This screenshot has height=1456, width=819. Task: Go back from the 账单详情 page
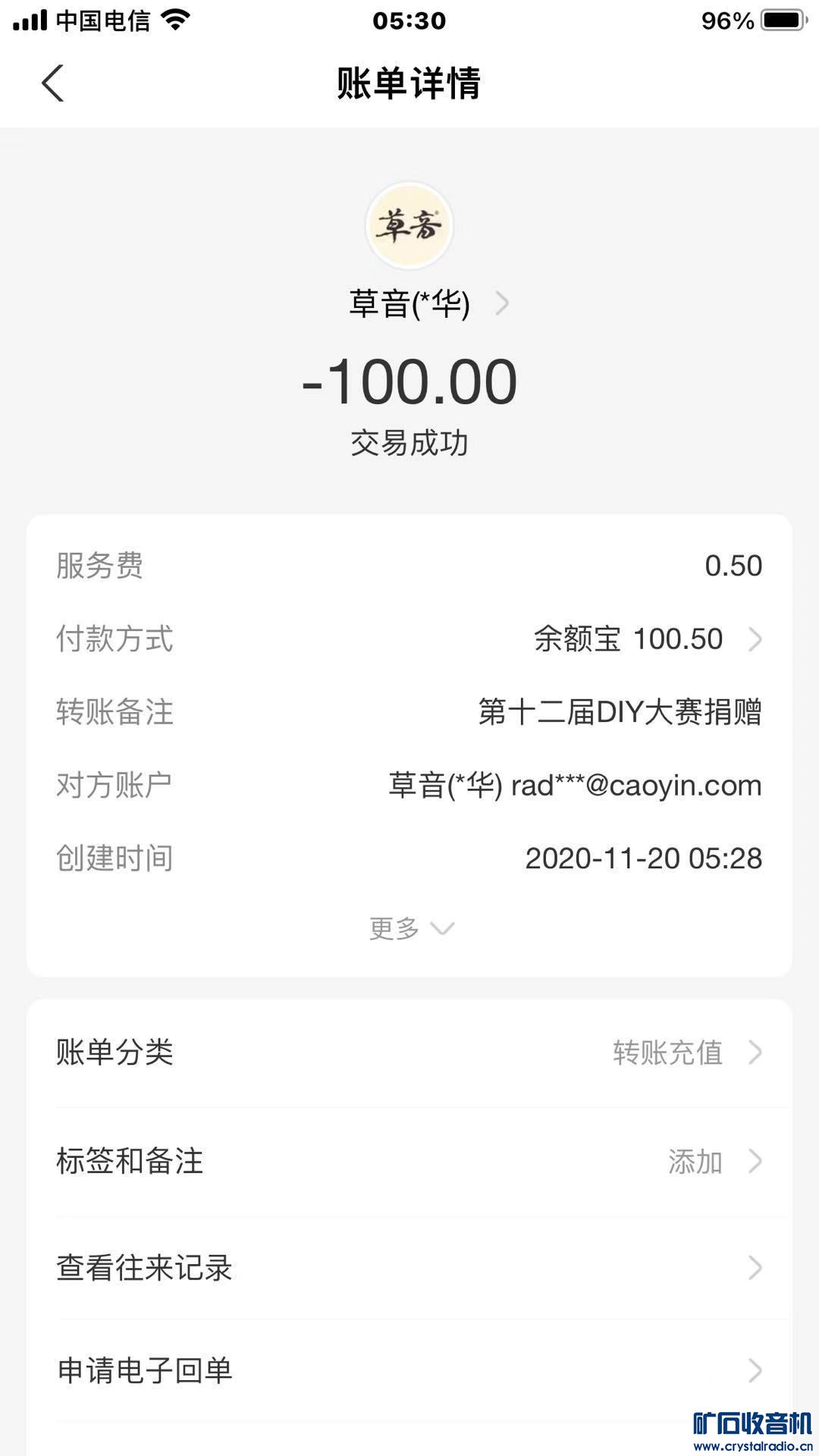pyautogui.click(x=52, y=83)
